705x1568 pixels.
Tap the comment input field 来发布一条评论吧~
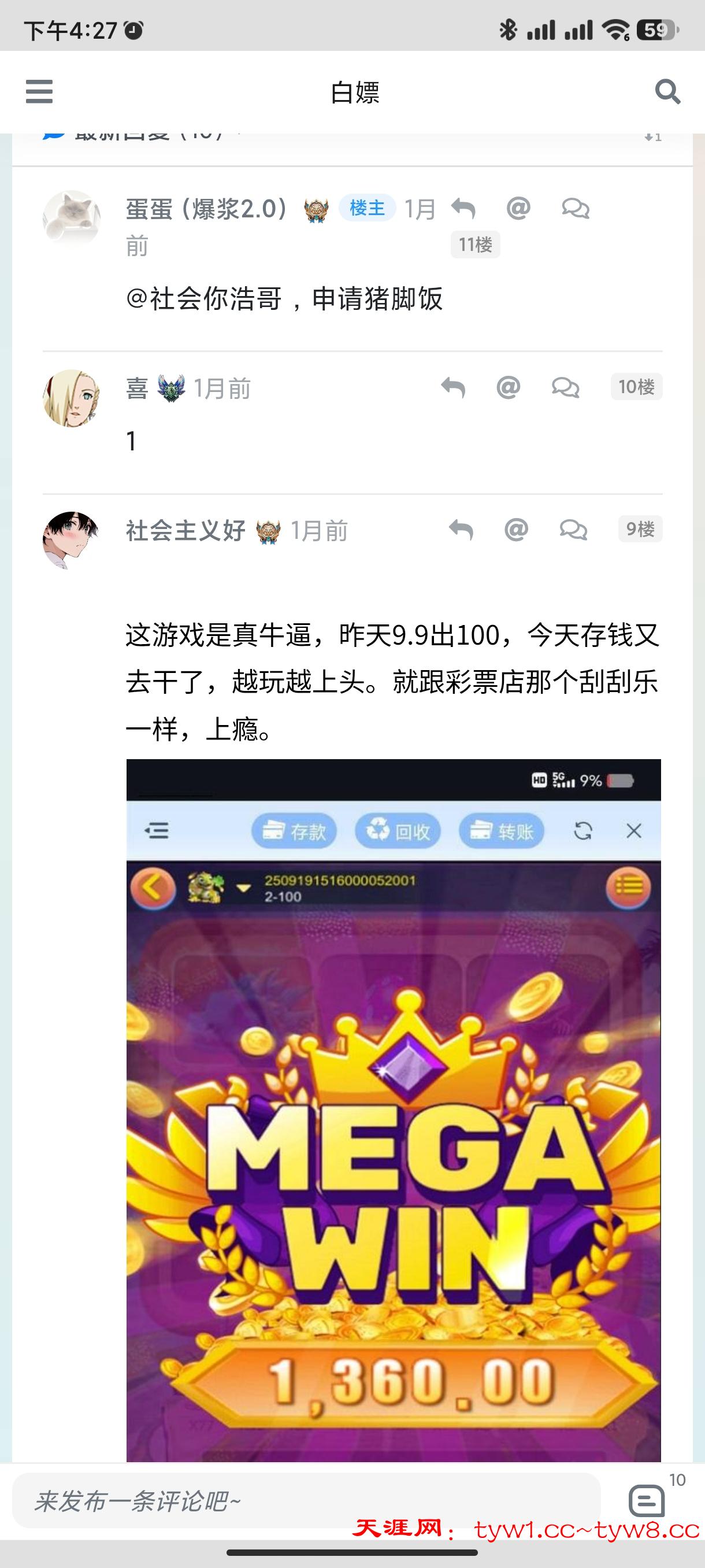point(307,1501)
